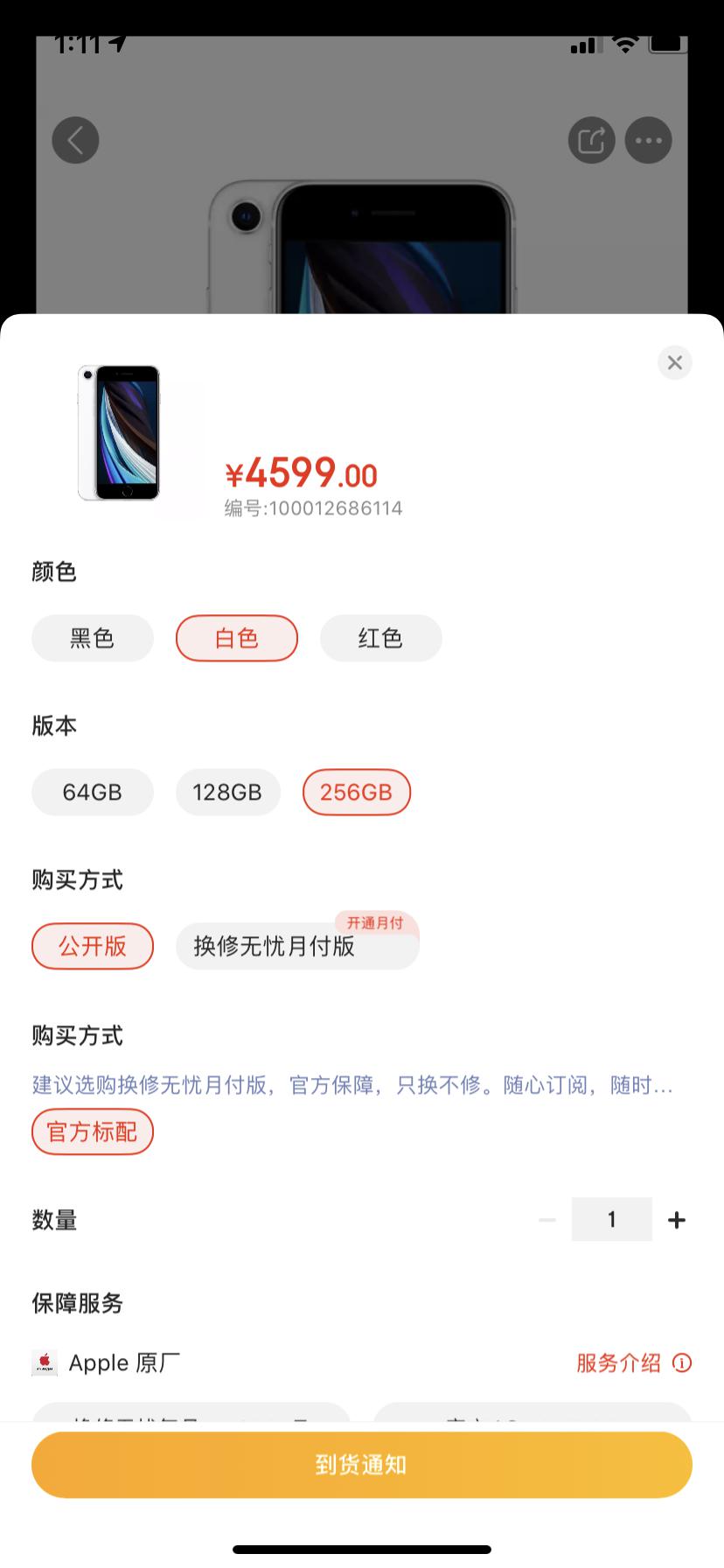Select the 黑色 color option
Viewport: 724px width, 1568px height.
coord(93,638)
